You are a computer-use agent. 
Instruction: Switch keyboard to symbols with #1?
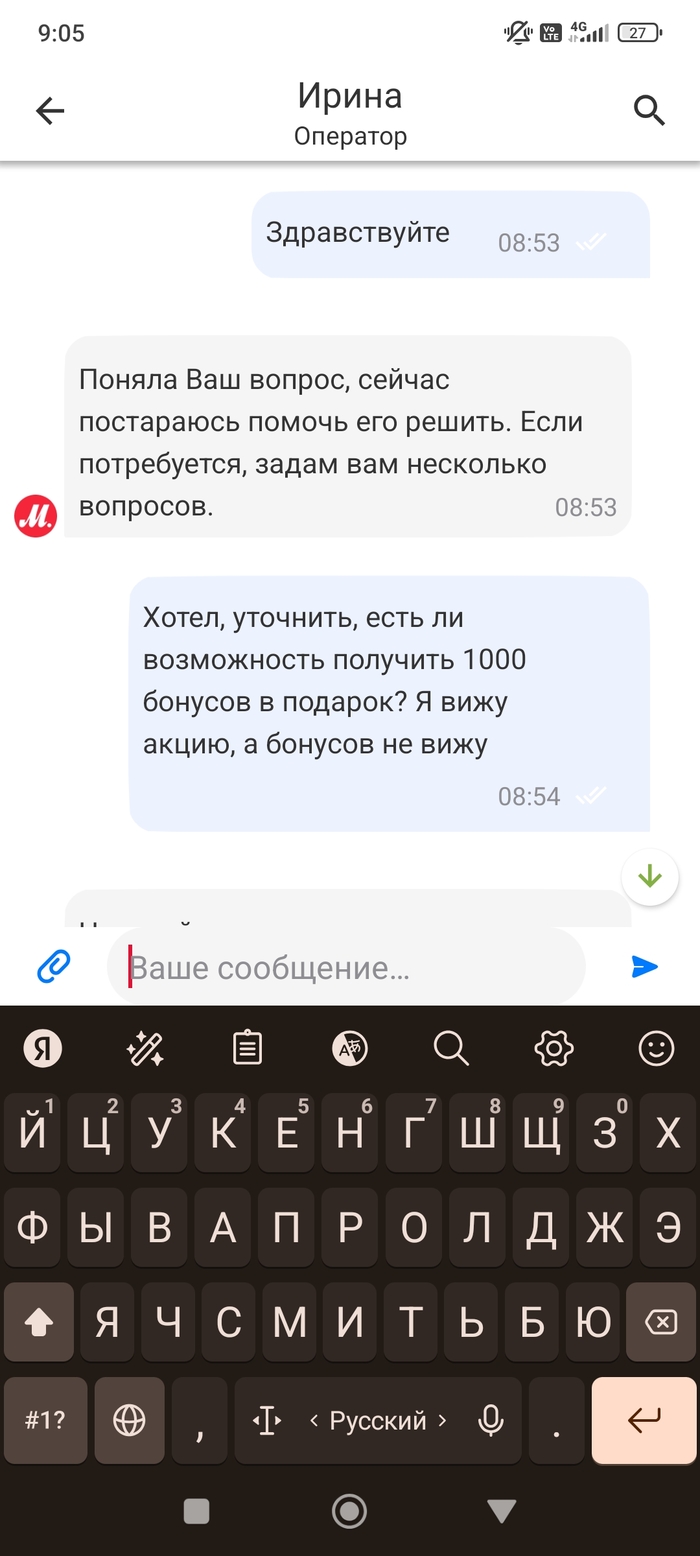click(45, 1420)
